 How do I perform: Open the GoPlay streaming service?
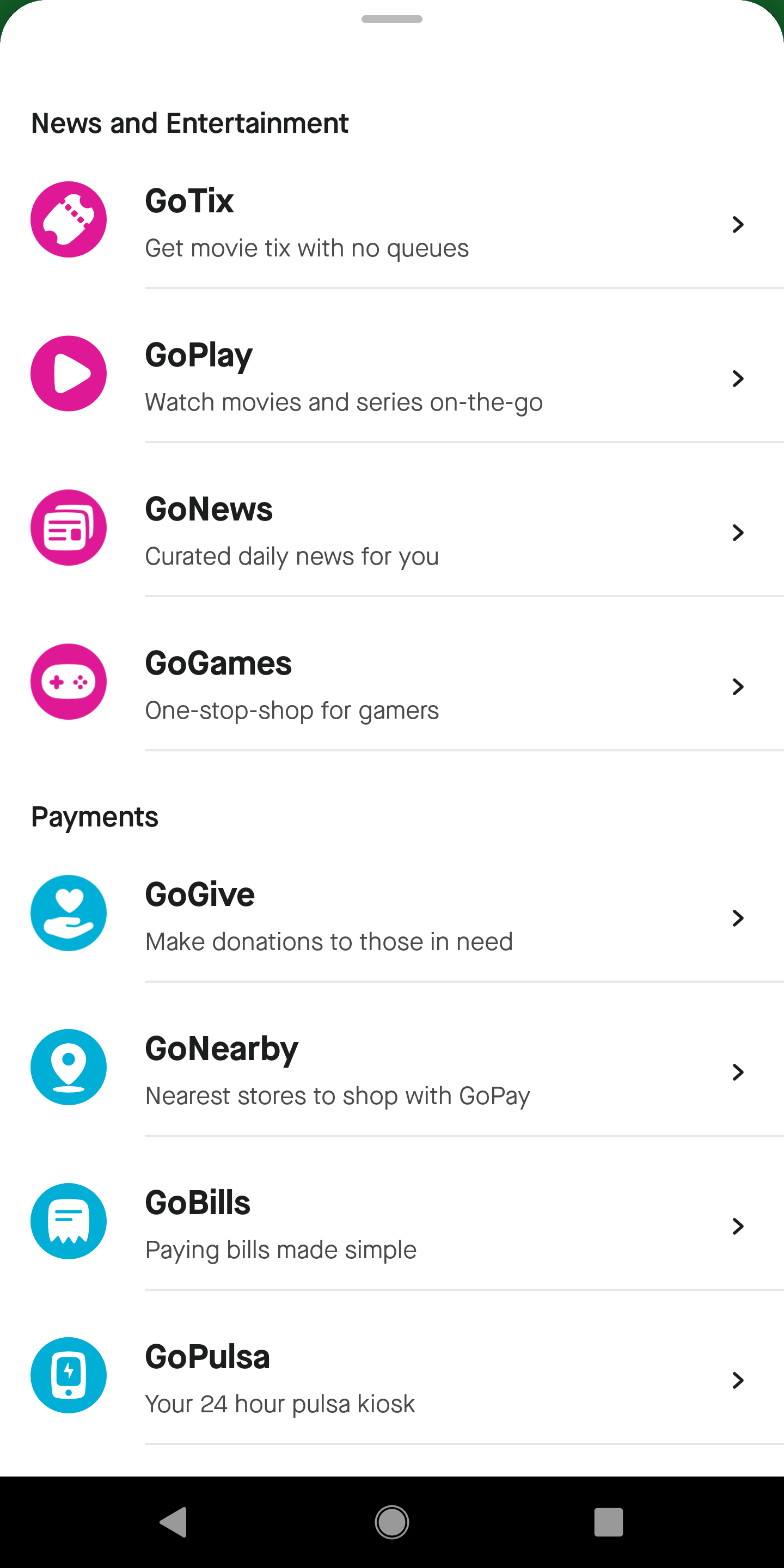coord(392,375)
